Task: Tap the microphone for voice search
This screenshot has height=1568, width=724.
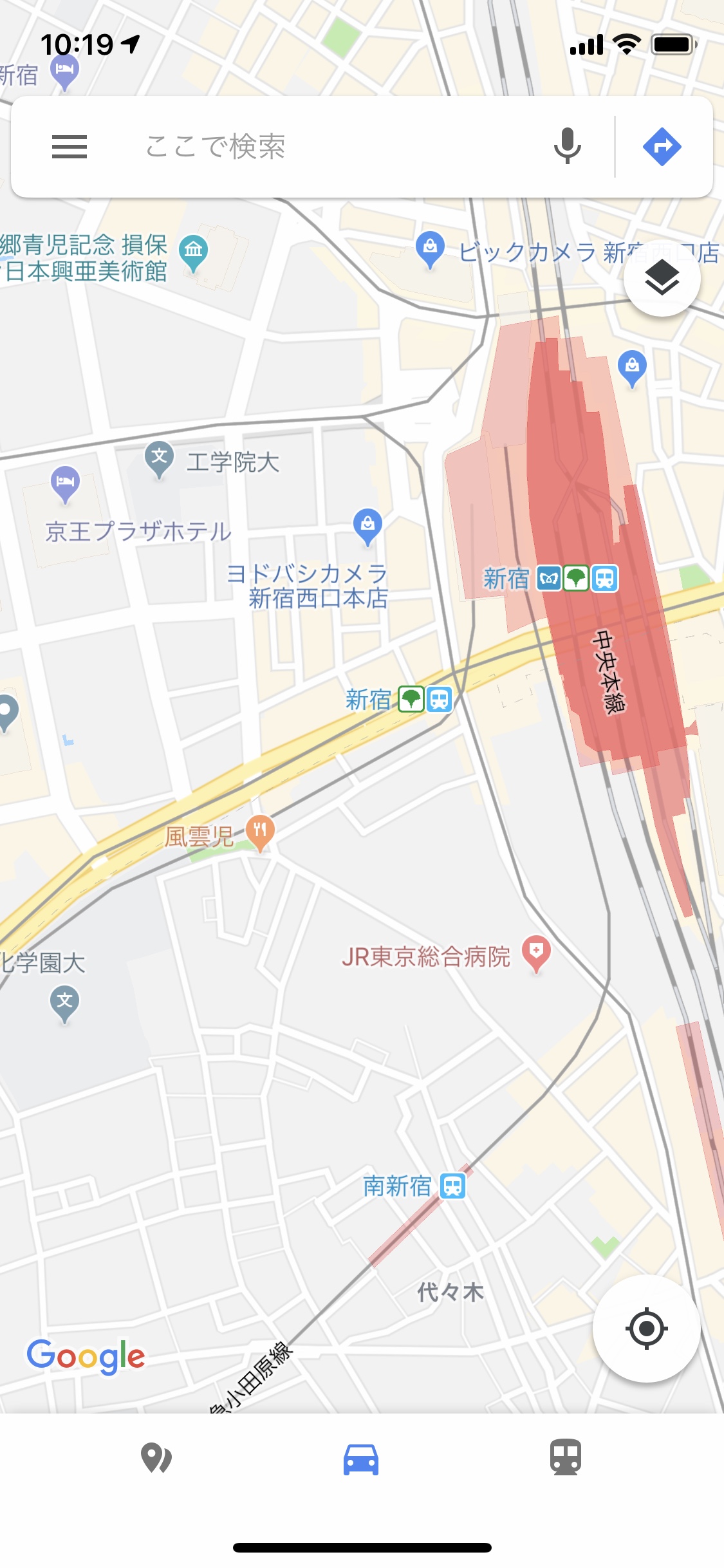Action: click(567, 147)
